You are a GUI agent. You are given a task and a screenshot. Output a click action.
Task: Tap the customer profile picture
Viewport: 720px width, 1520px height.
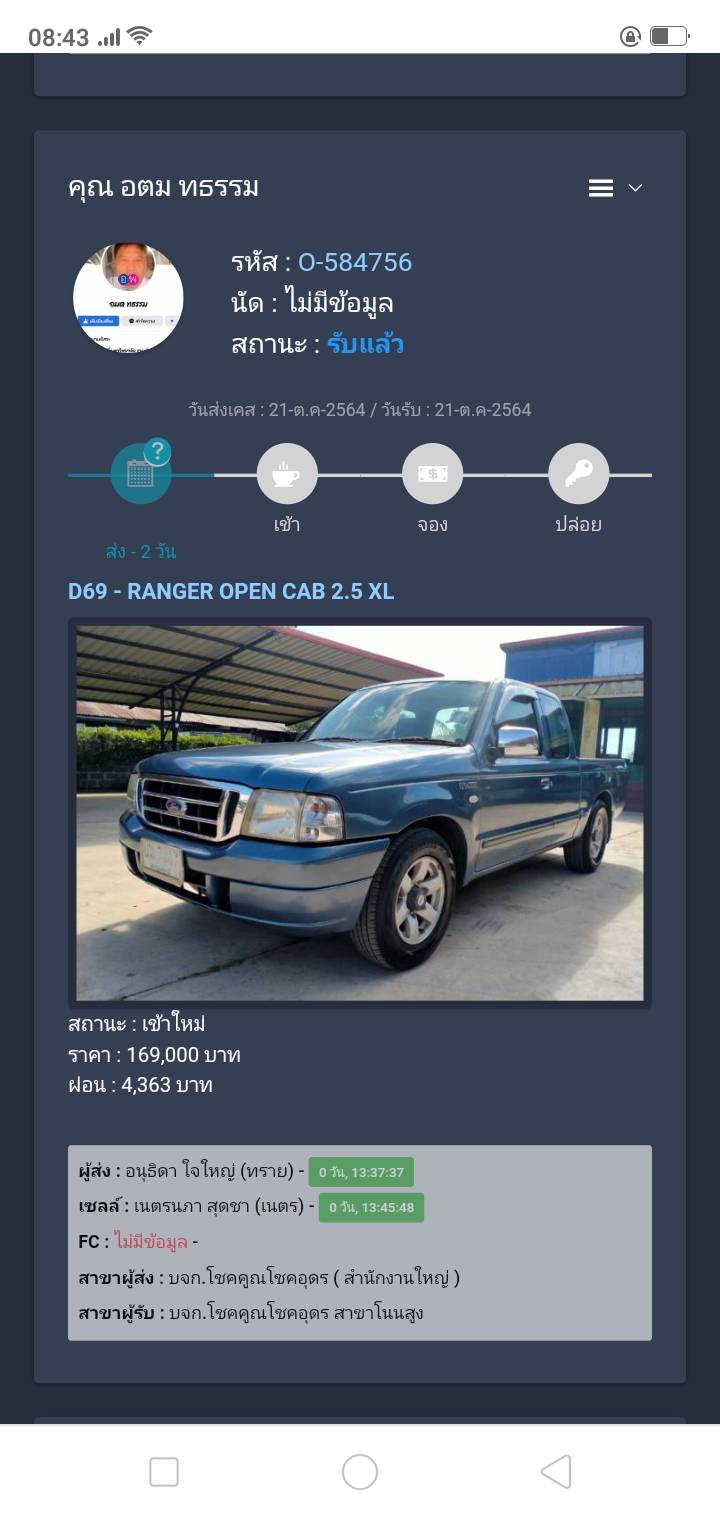pyautogui.click(x=128, y=298)
